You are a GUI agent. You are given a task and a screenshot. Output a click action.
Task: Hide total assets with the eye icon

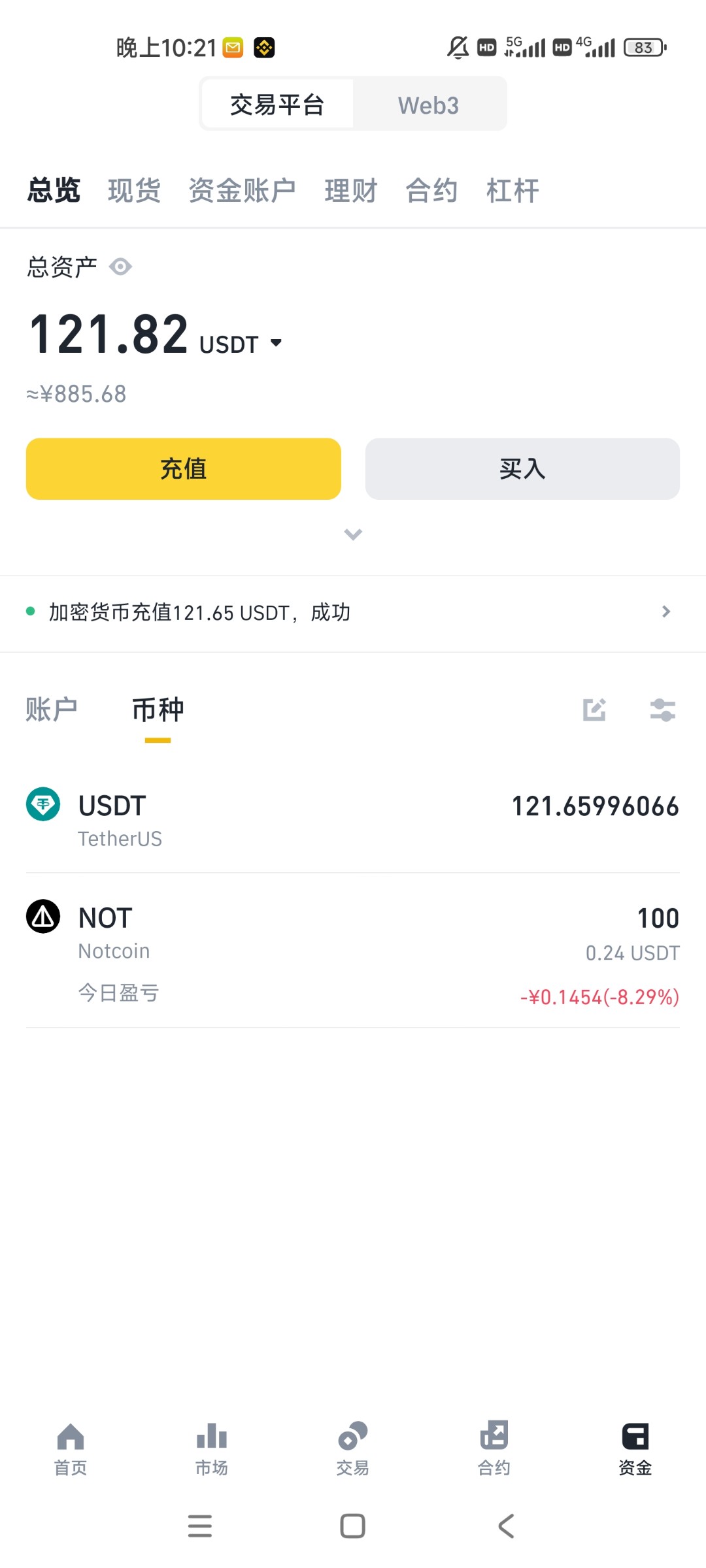(x=121, y=267)
